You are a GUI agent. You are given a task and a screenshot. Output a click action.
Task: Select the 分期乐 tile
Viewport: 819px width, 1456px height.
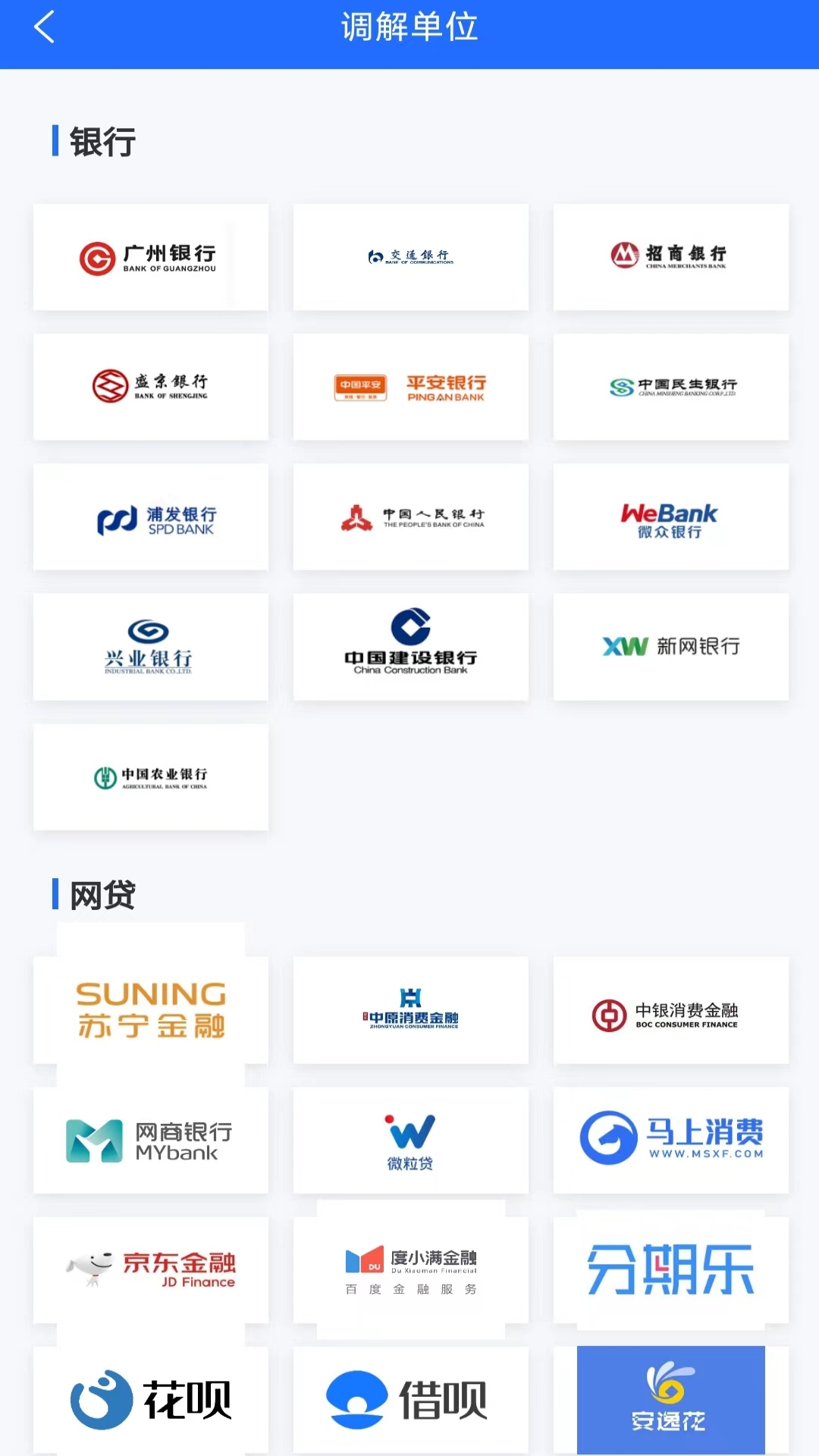(671, 1270)
